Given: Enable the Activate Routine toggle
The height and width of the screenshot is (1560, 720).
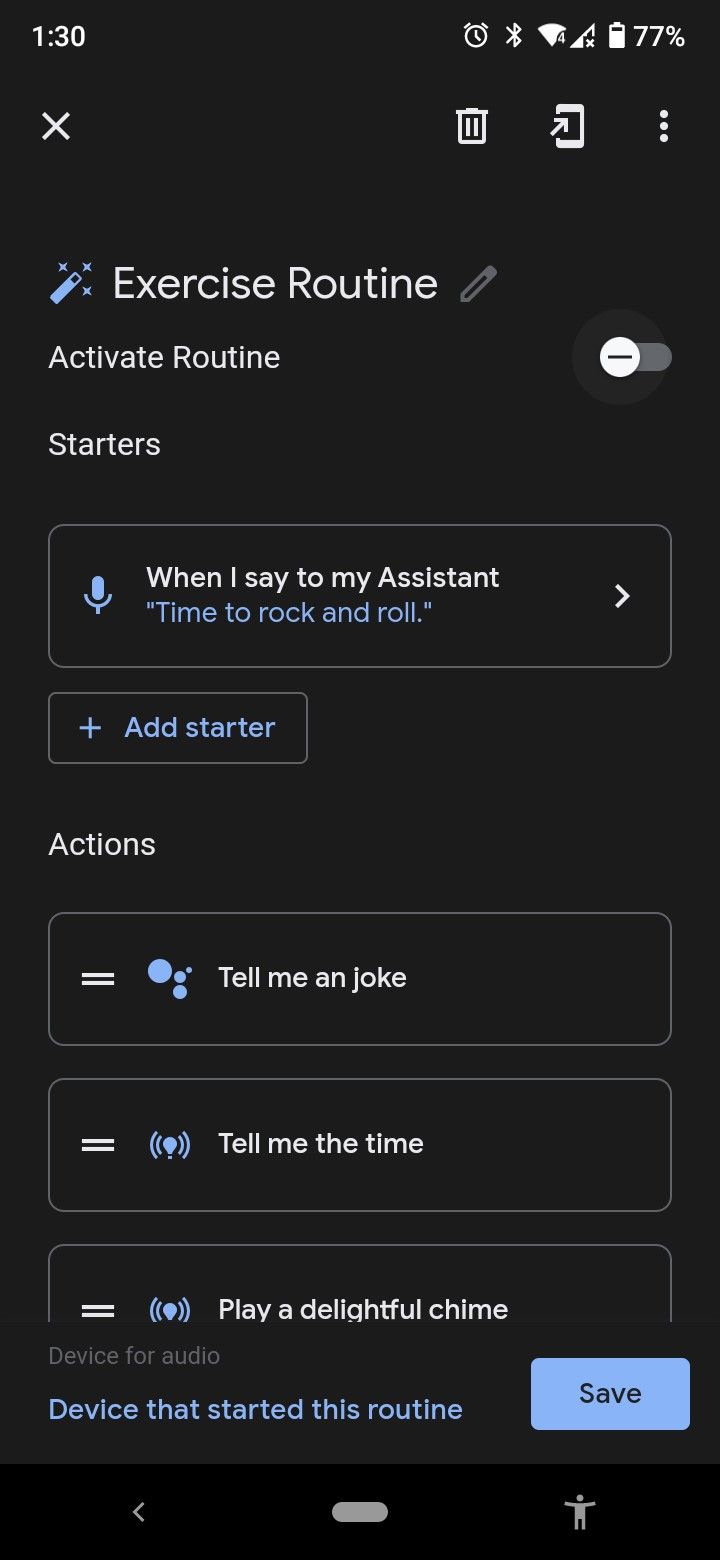Looking at the screenshot, I should coord(621,357).
